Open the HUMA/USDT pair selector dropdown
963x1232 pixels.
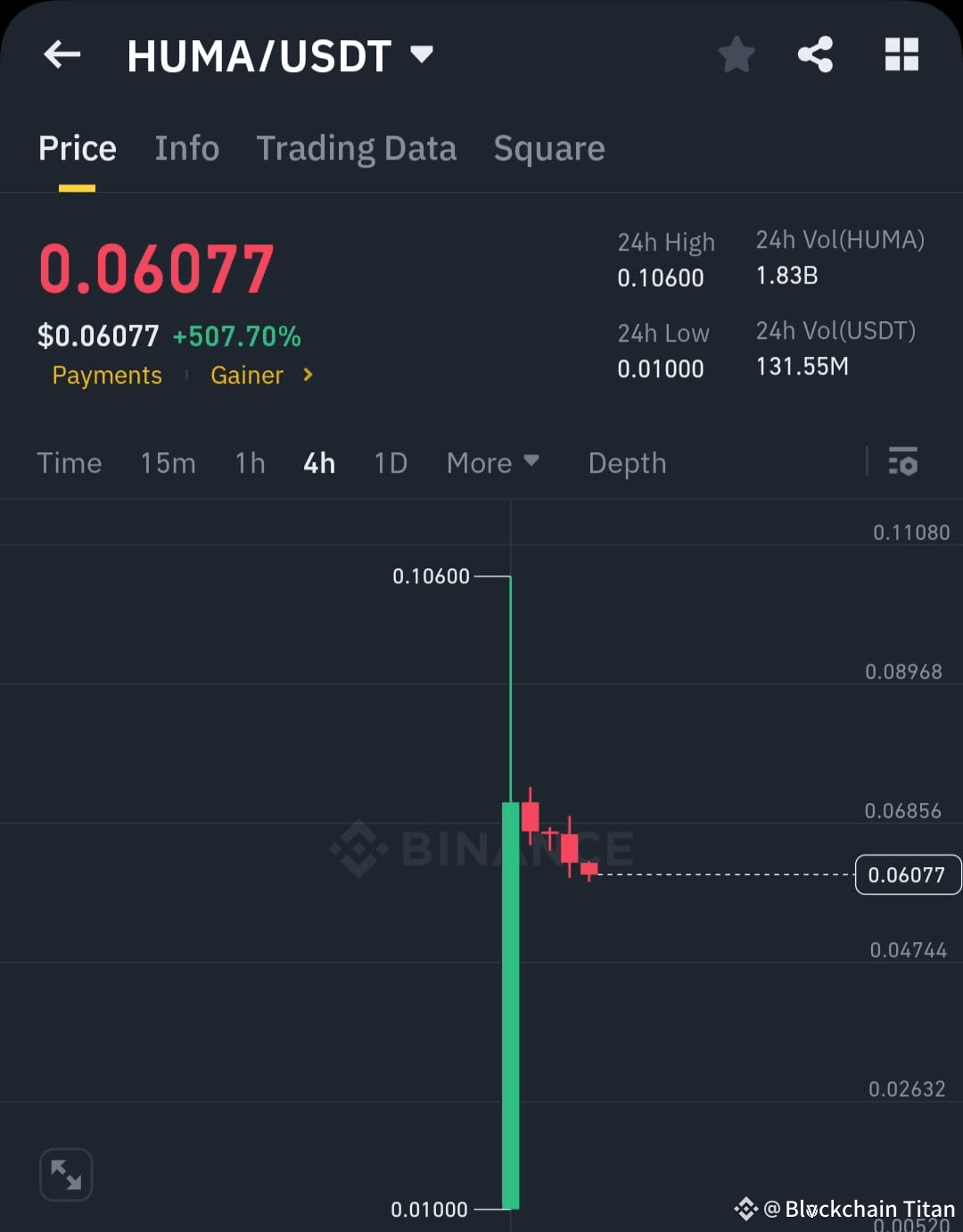(423, 54)
